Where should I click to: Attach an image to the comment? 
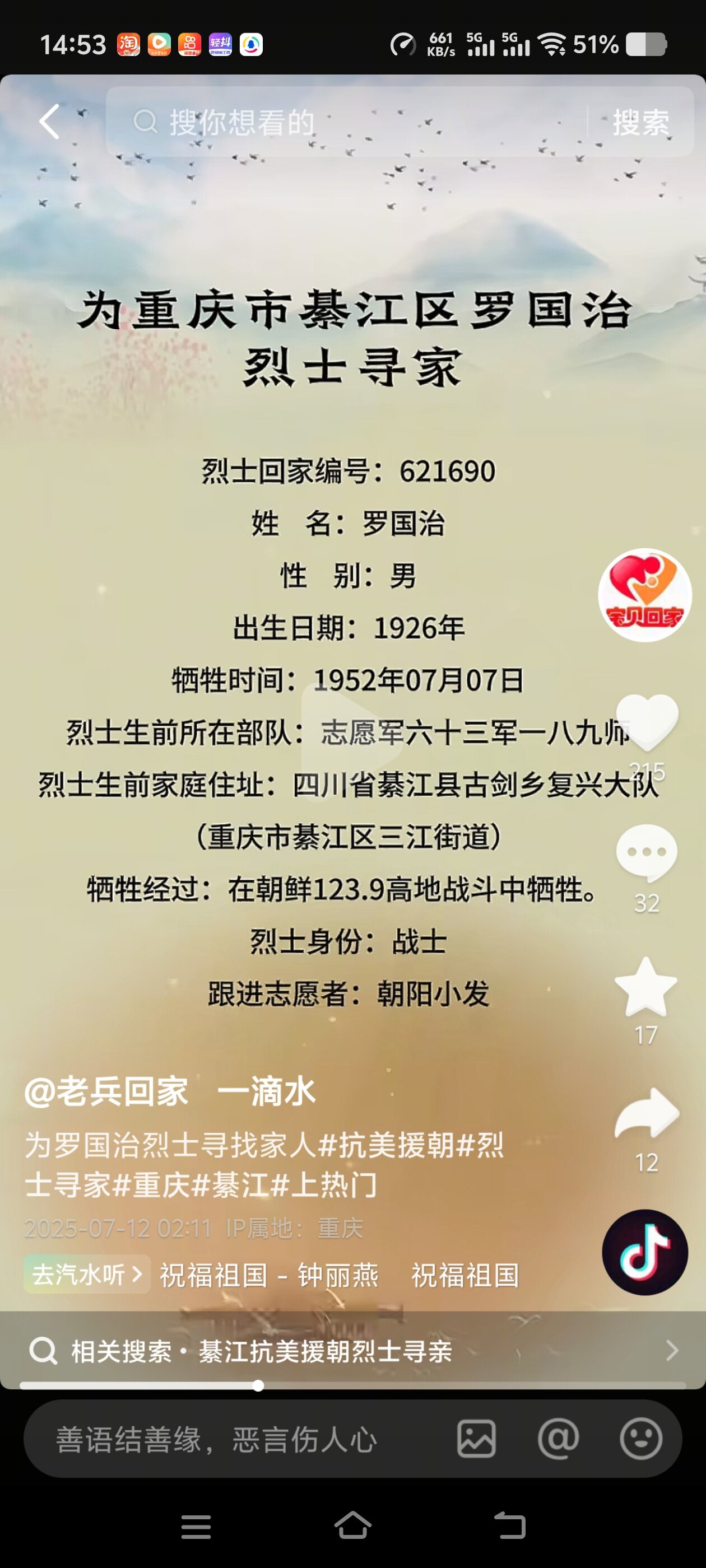coord(476,1439)
